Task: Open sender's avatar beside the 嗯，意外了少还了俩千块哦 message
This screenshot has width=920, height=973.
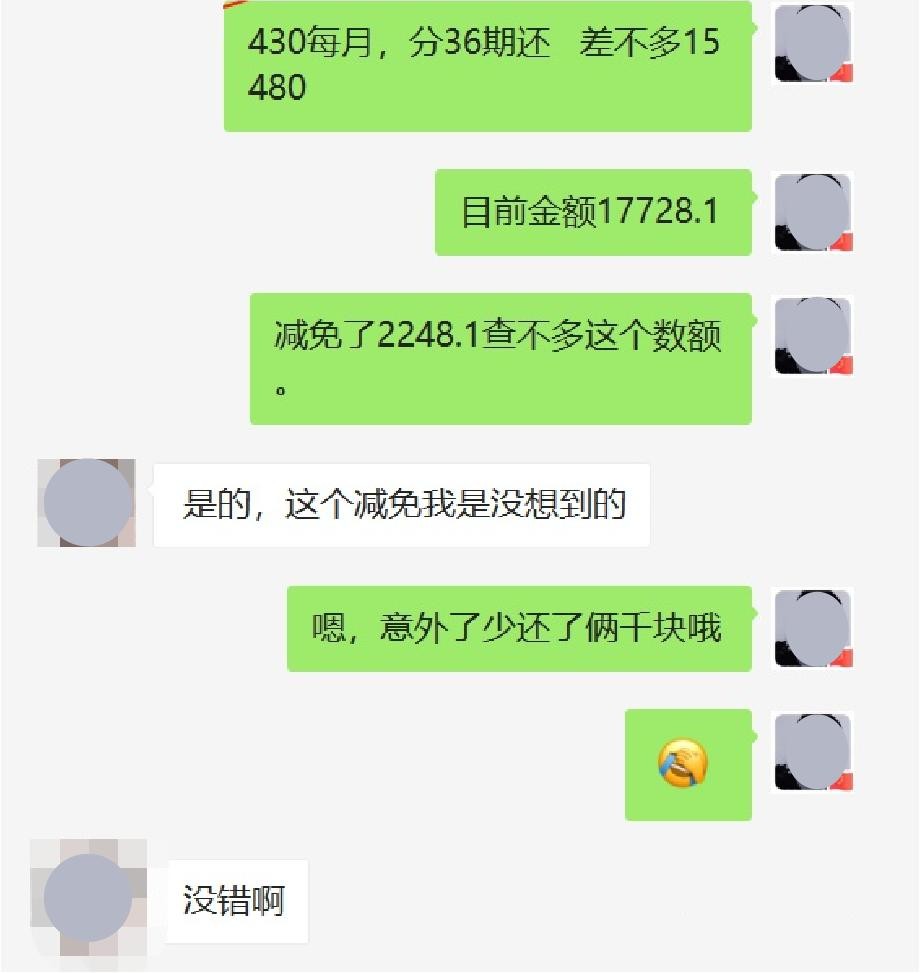Action: click(x=813, y=628)
